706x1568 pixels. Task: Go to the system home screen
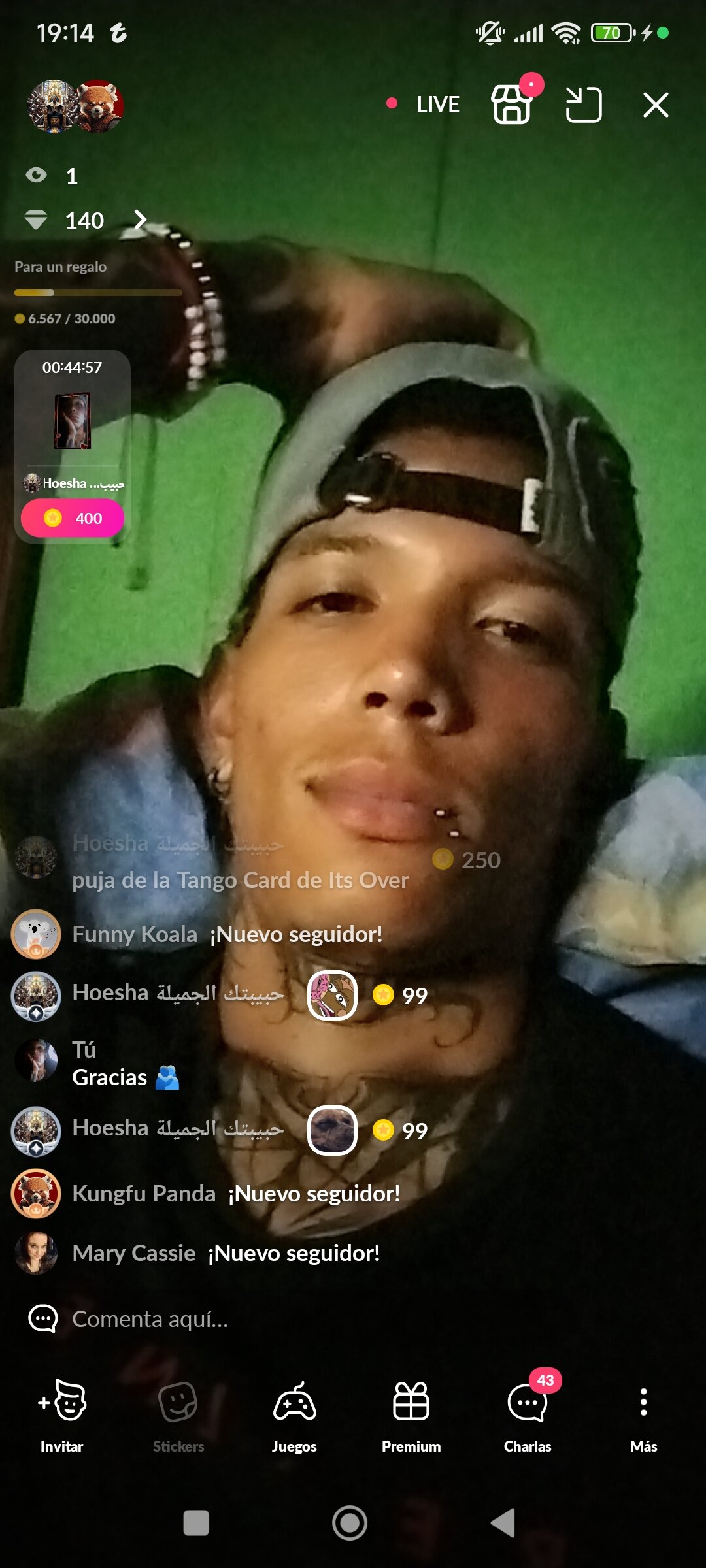click(350, 1523)
